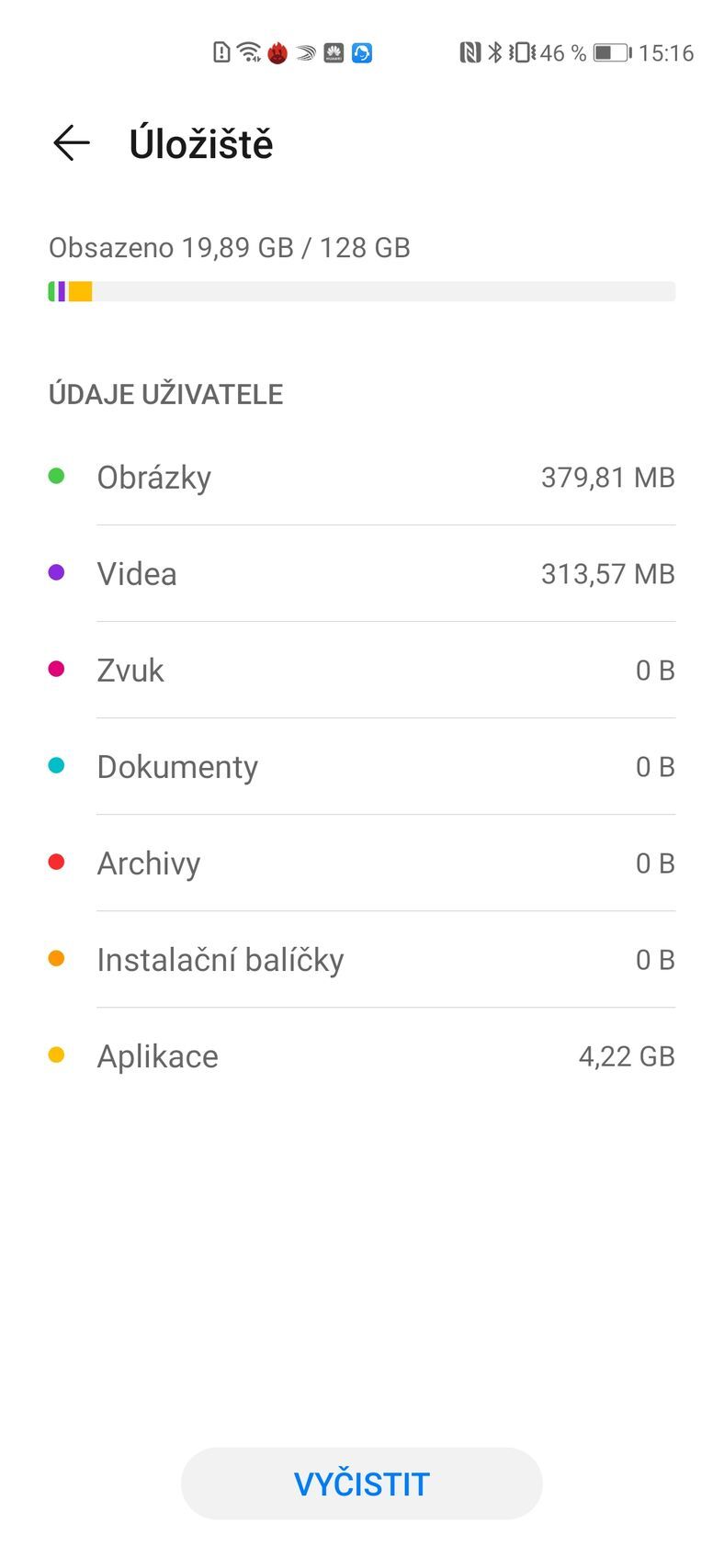This screenshot has width=724, height=1568.
Task: Open the Aplikace category showing 4,22 GB
Action: point(362,1055)
